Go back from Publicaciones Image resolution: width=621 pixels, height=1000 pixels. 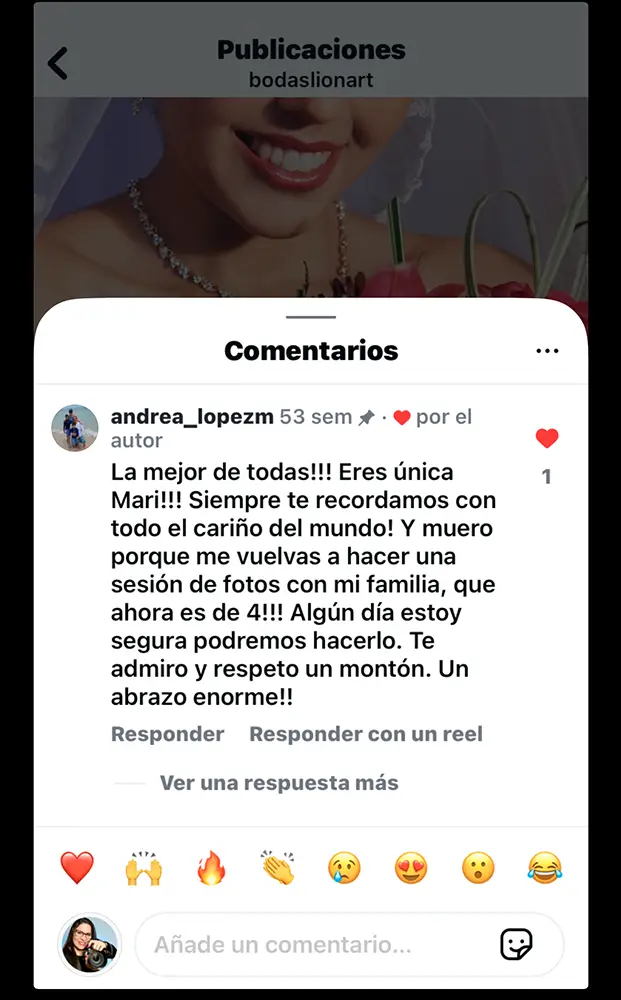(x=58, y=63)
